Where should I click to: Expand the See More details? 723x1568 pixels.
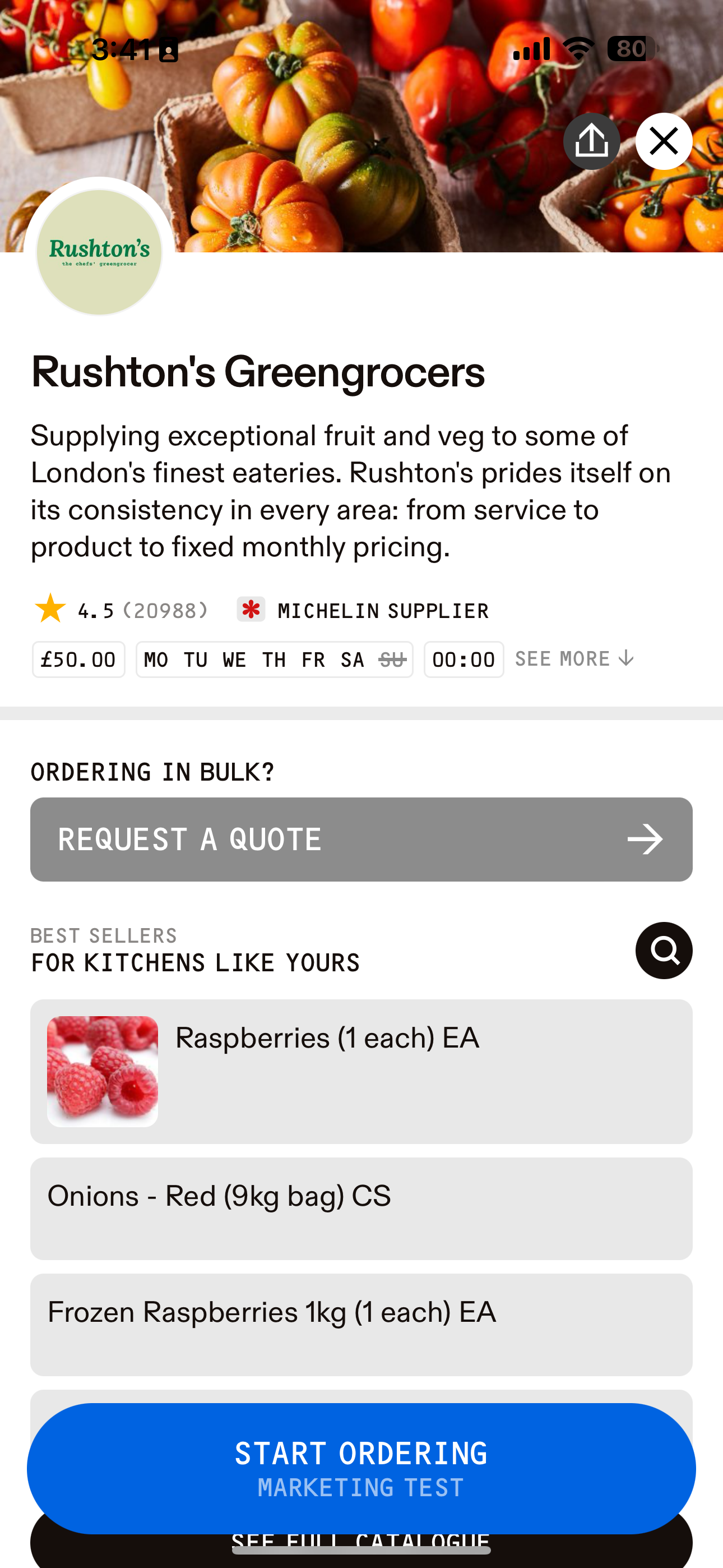(x=574, y=658)
